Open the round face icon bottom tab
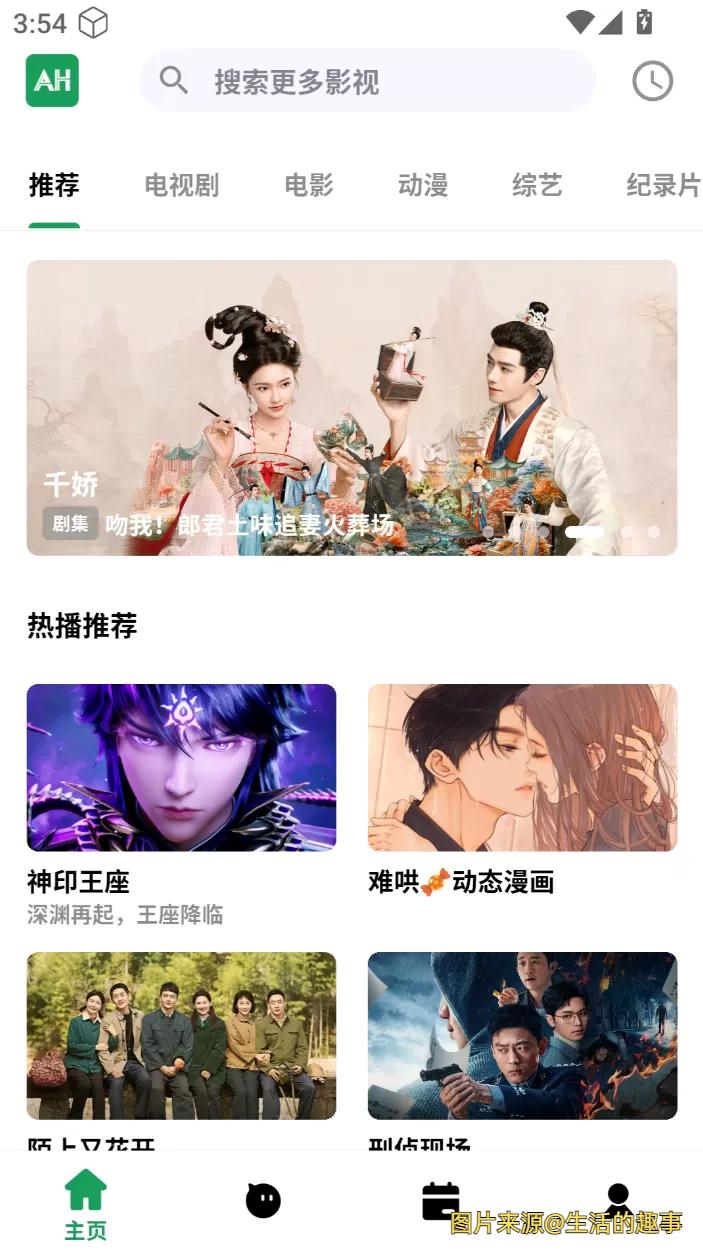Image resolution: width=703 pixels, height=1258 pixels. tap(263, 1200)
